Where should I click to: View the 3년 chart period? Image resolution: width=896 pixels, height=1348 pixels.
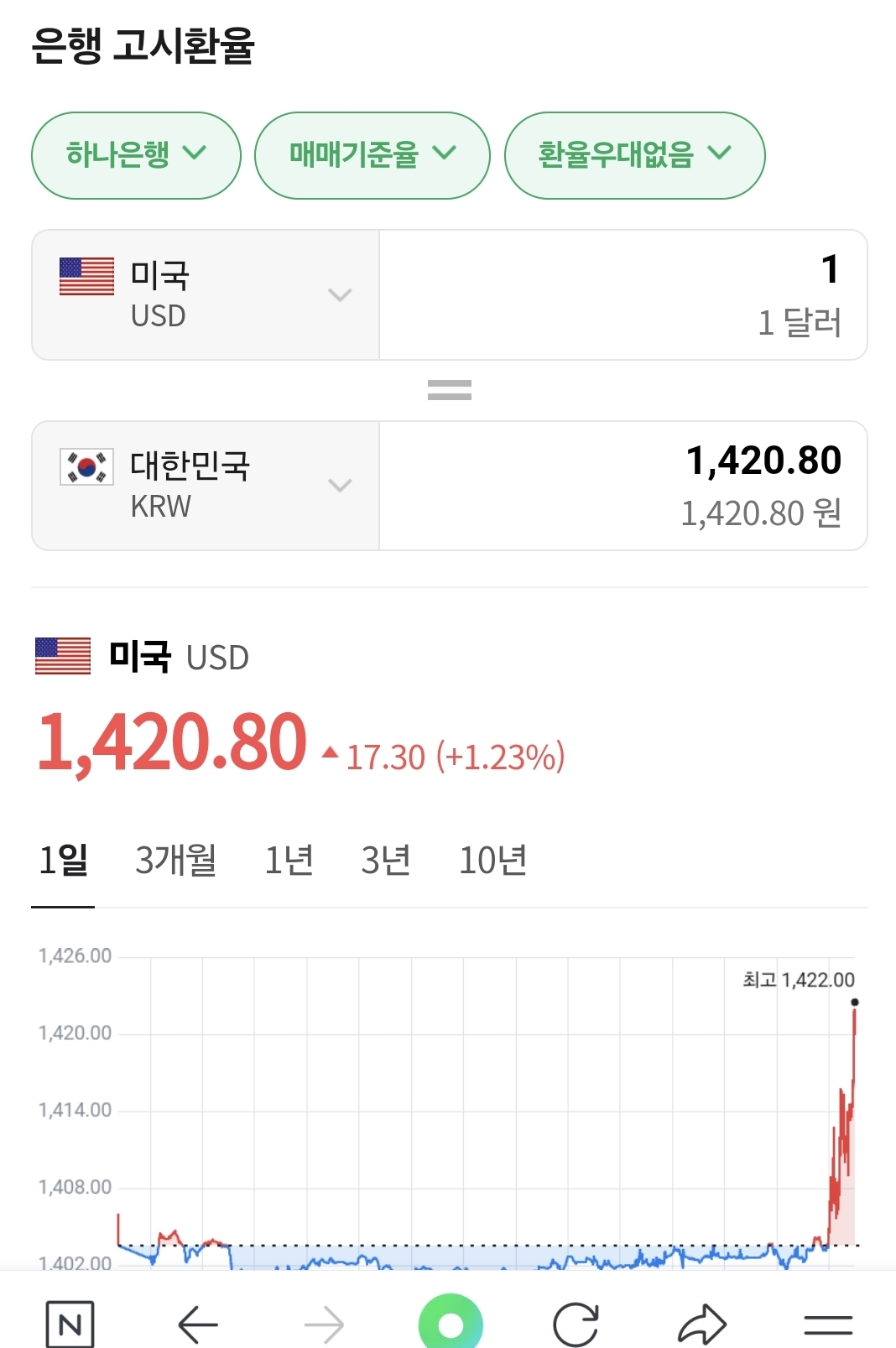click(x=385, y=861)
